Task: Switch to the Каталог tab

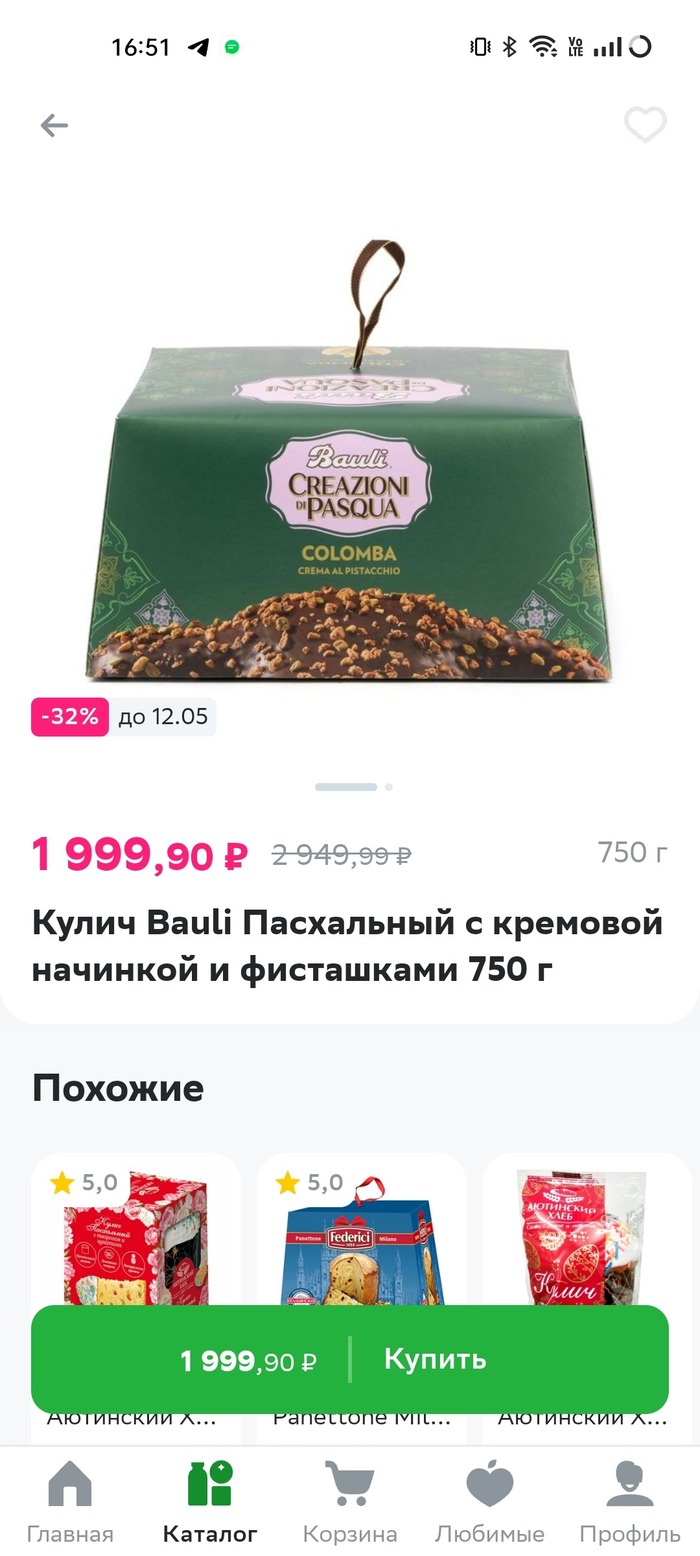Action: point(210,1501)
